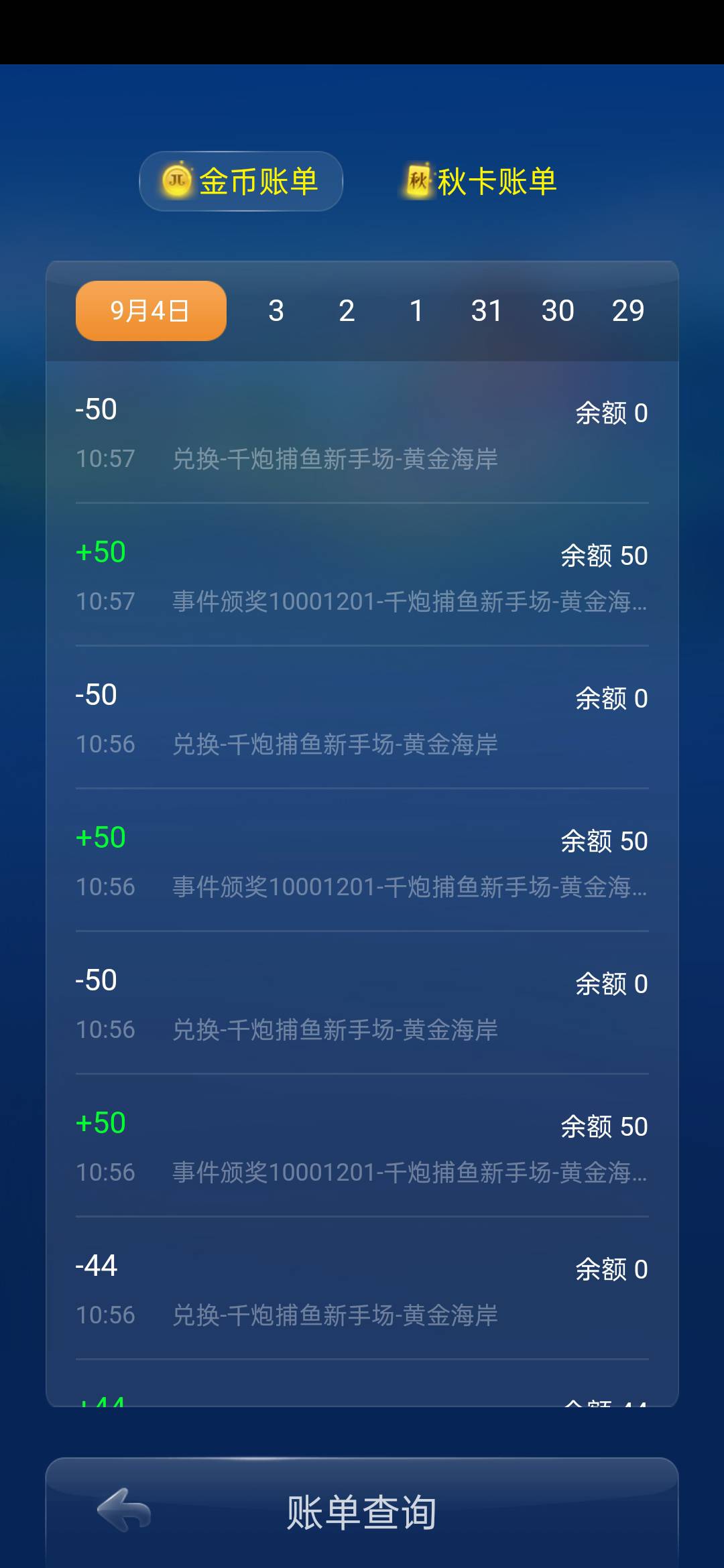This screenshot has height=1568, width=724.
Task: Tap the back arrow at the bottom bar
Action: 122,1510
